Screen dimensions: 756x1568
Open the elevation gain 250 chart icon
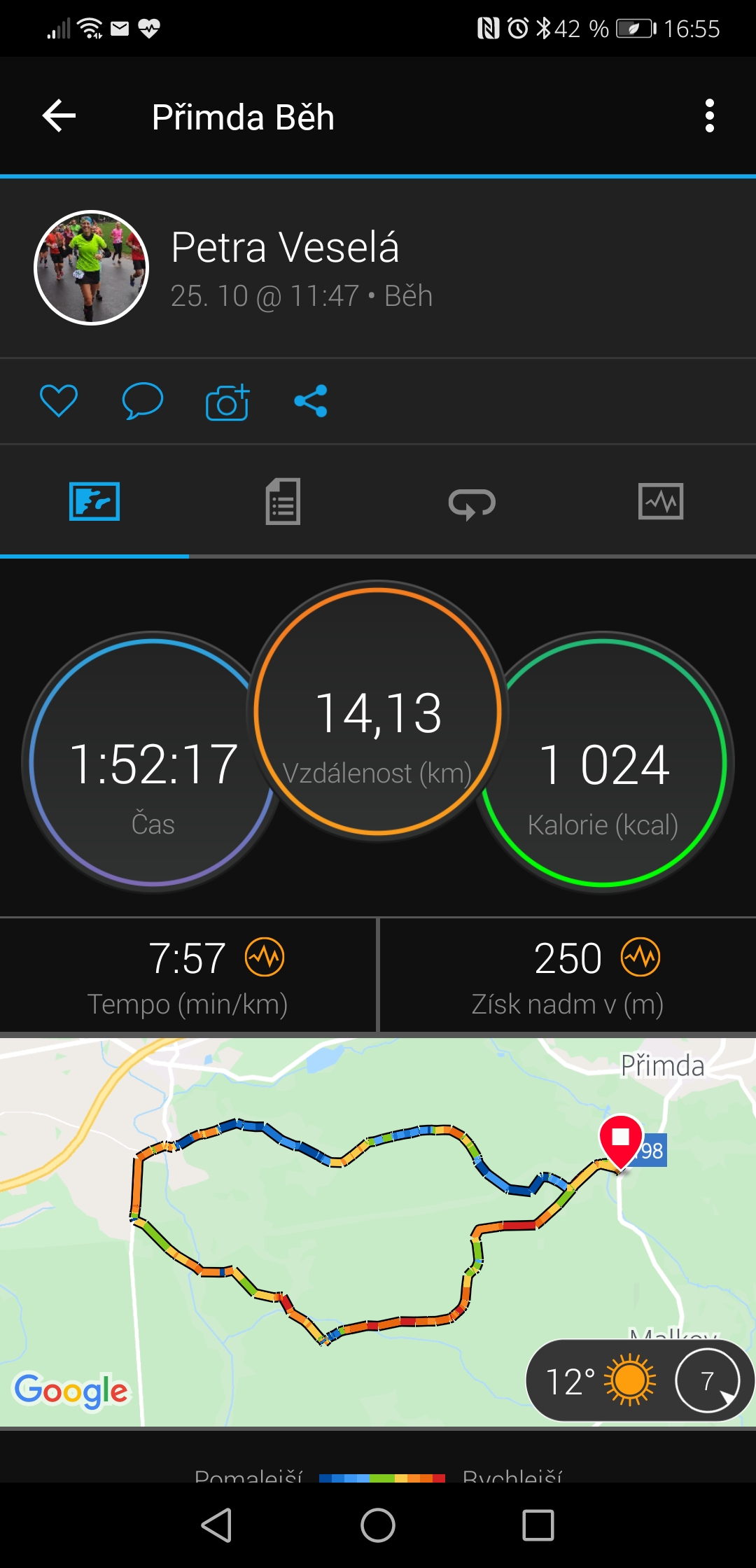[x=641, y=957]
